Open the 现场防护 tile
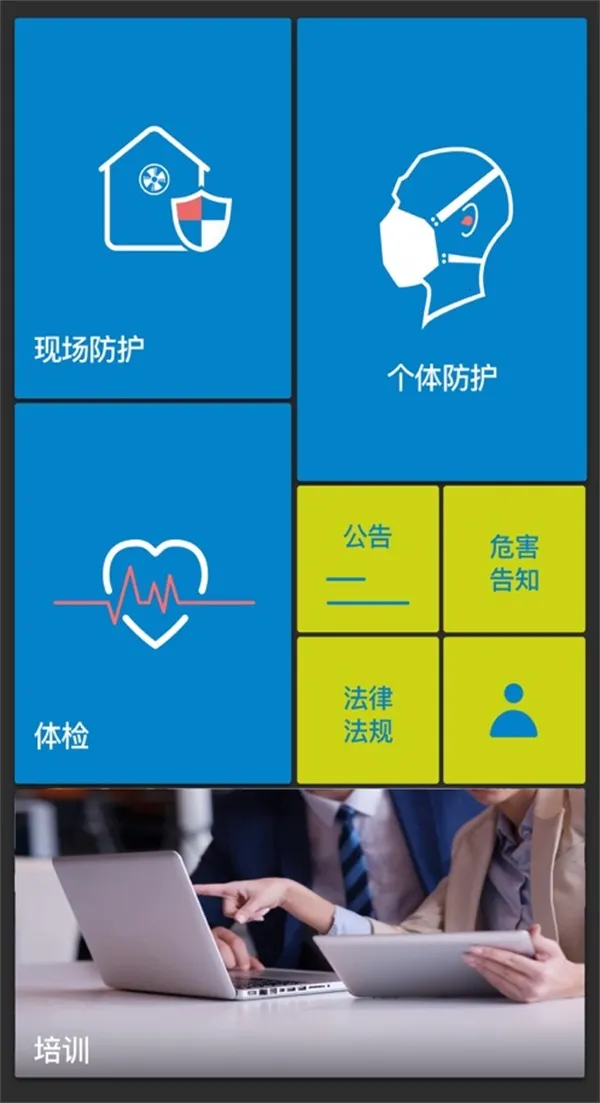 click(x=152, y=208)
